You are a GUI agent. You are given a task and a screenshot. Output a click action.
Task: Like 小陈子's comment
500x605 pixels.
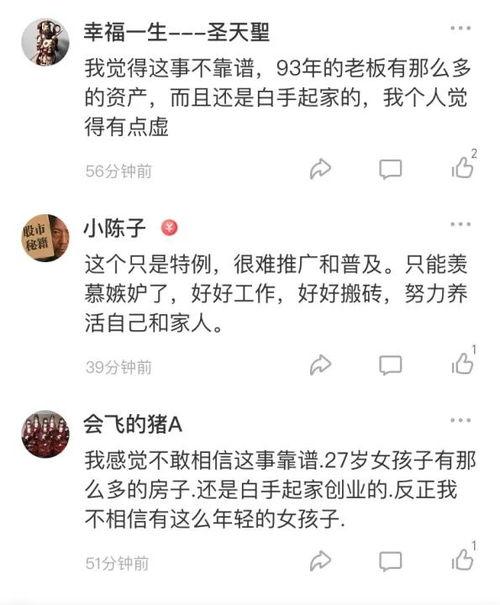click(462, 364)
